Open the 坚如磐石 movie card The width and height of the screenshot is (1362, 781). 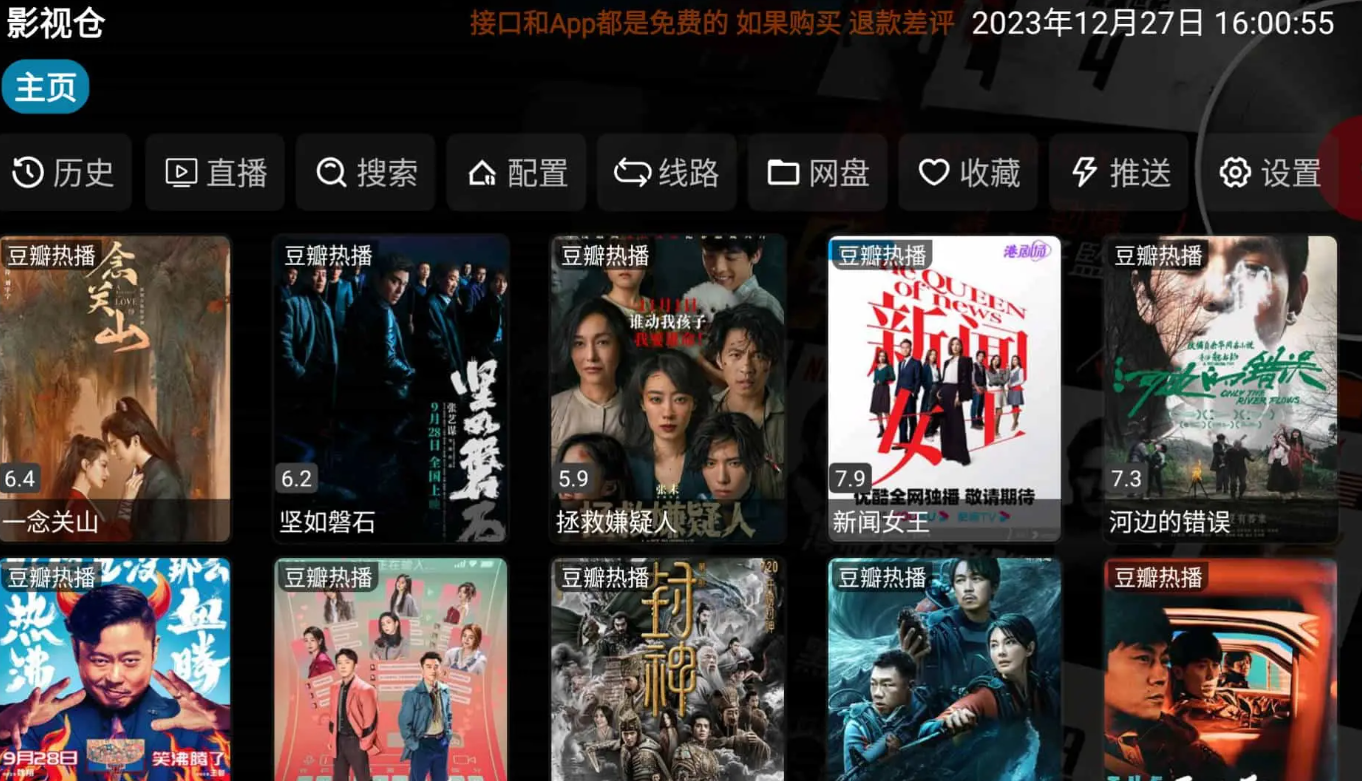tap(391, 388)
